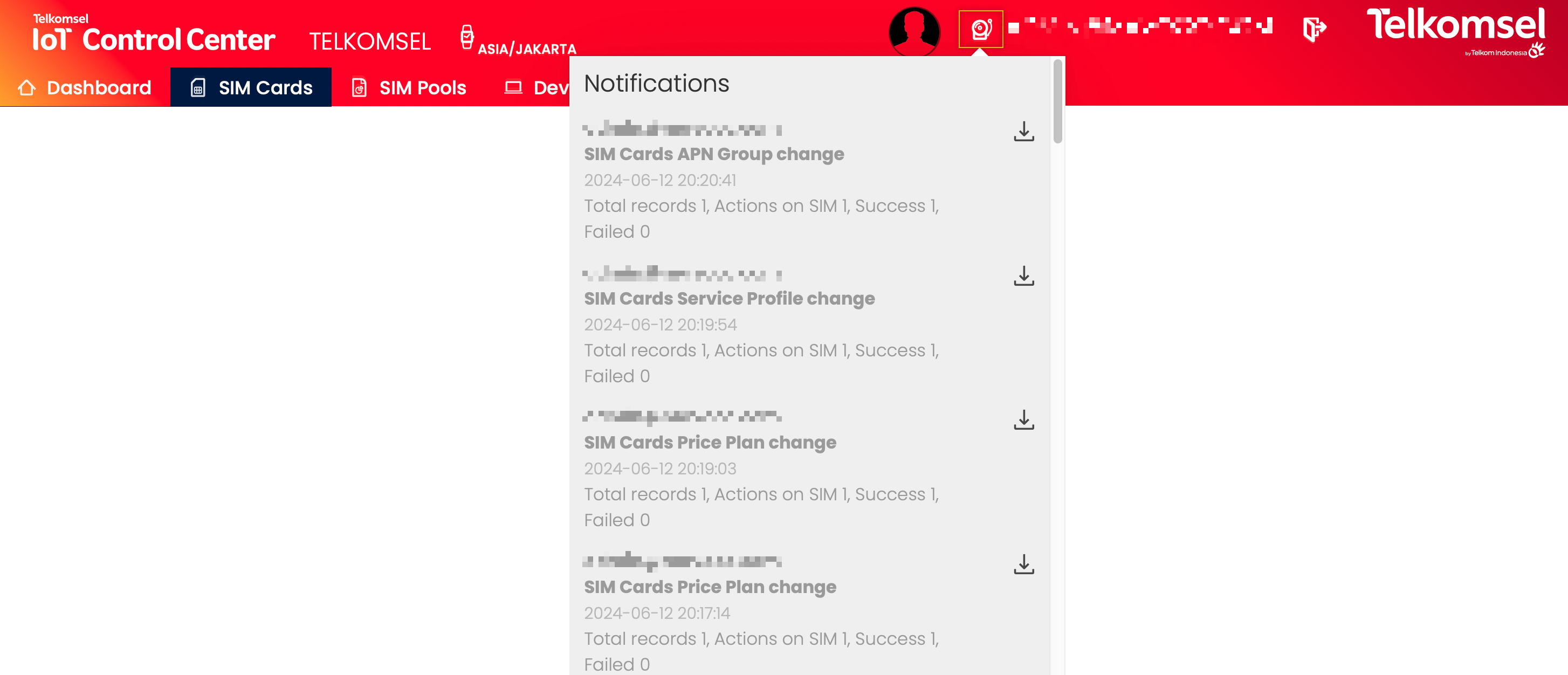Switch to the SIM Cards tab
This screenshot has width=1568, height=675.
pyautogui.click(x=251, y=88)
